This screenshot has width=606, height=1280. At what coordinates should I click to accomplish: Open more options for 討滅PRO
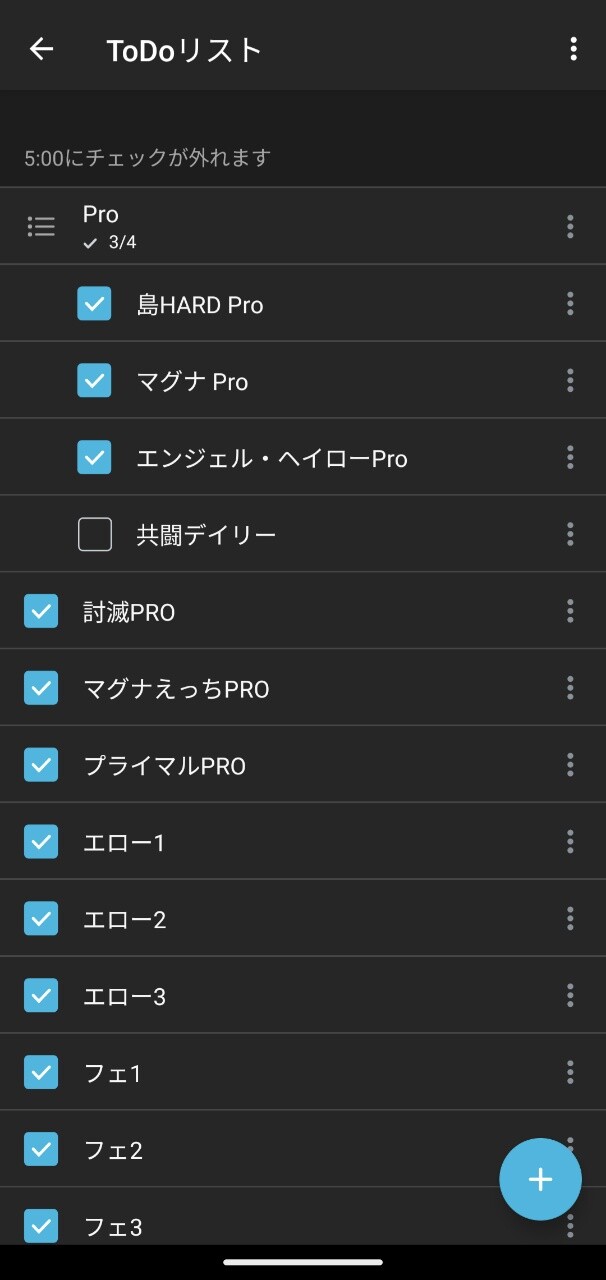click(x=570, y=611)
